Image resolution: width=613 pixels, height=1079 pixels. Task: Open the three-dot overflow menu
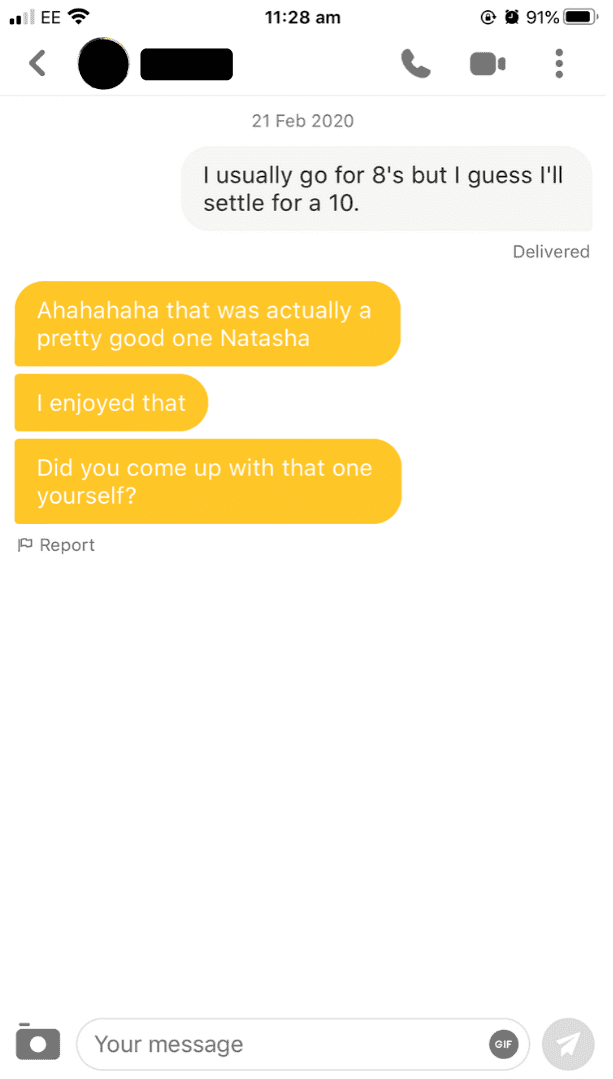click(x=559, y=63)
